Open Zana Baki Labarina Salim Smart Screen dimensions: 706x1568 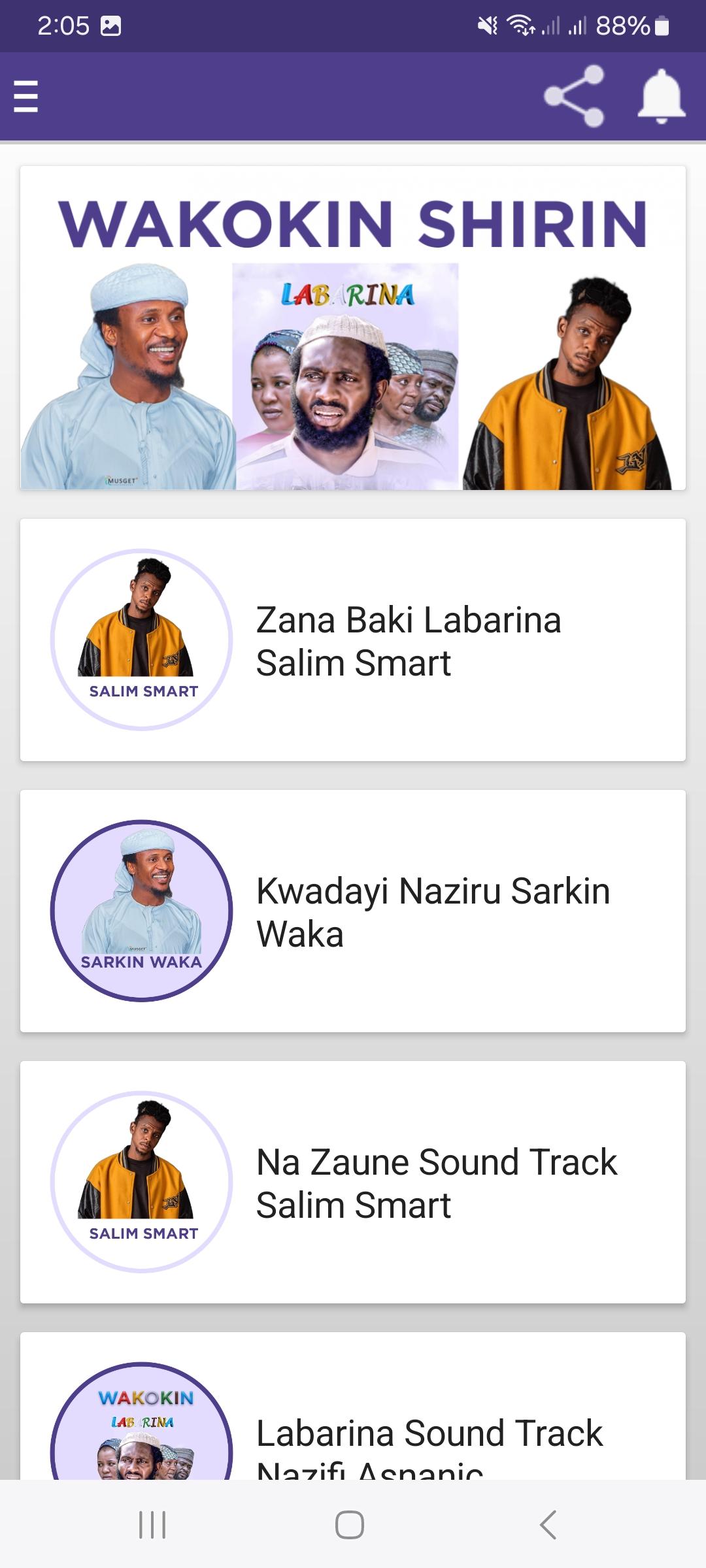coord(353,640)
